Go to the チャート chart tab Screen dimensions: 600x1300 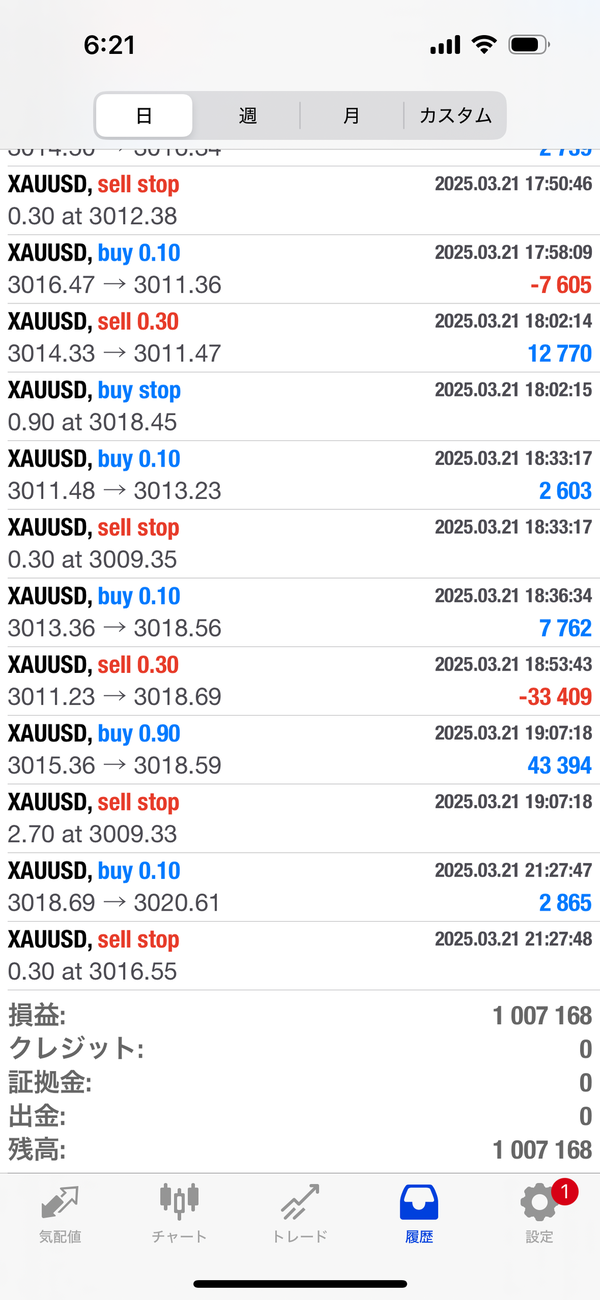[180, 1213]
